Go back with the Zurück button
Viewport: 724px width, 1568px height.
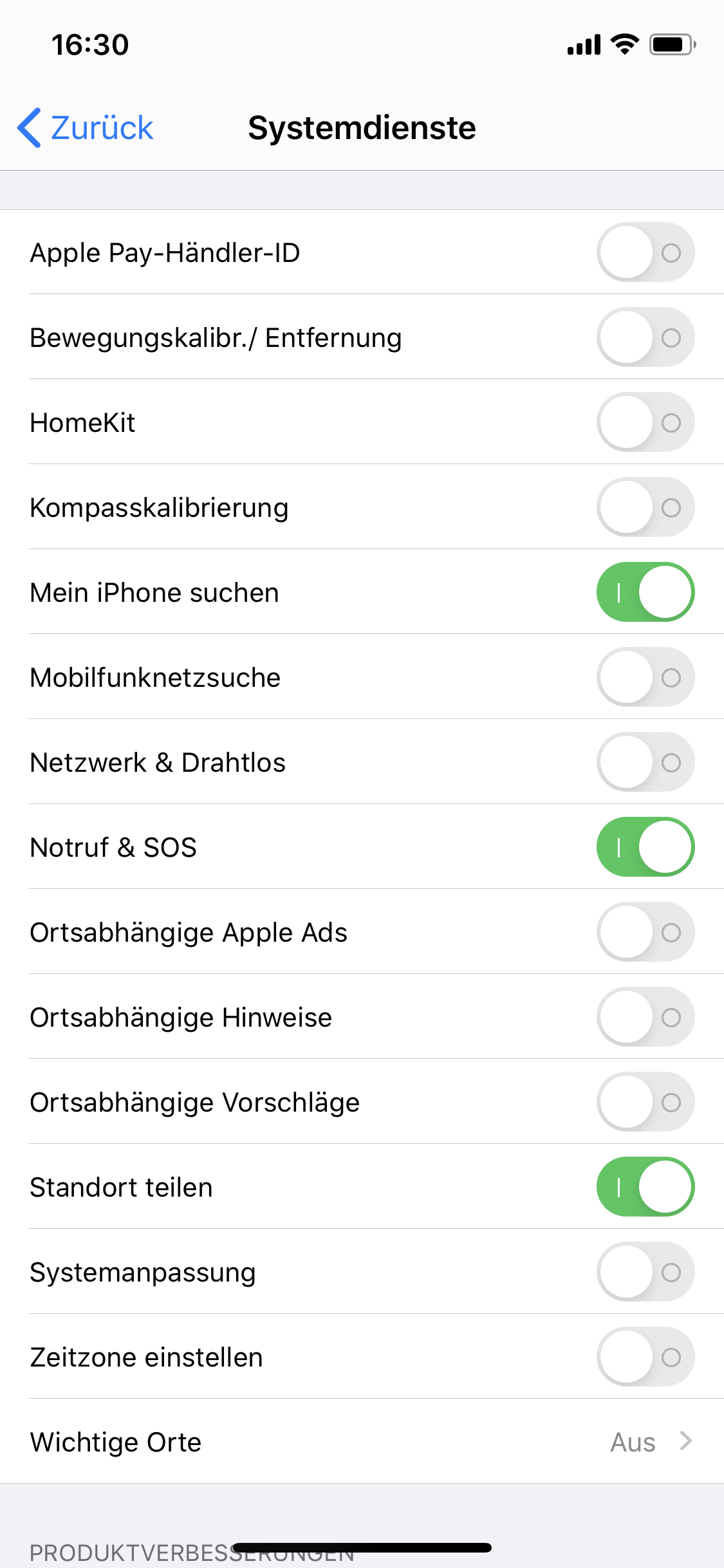[86, 127]
